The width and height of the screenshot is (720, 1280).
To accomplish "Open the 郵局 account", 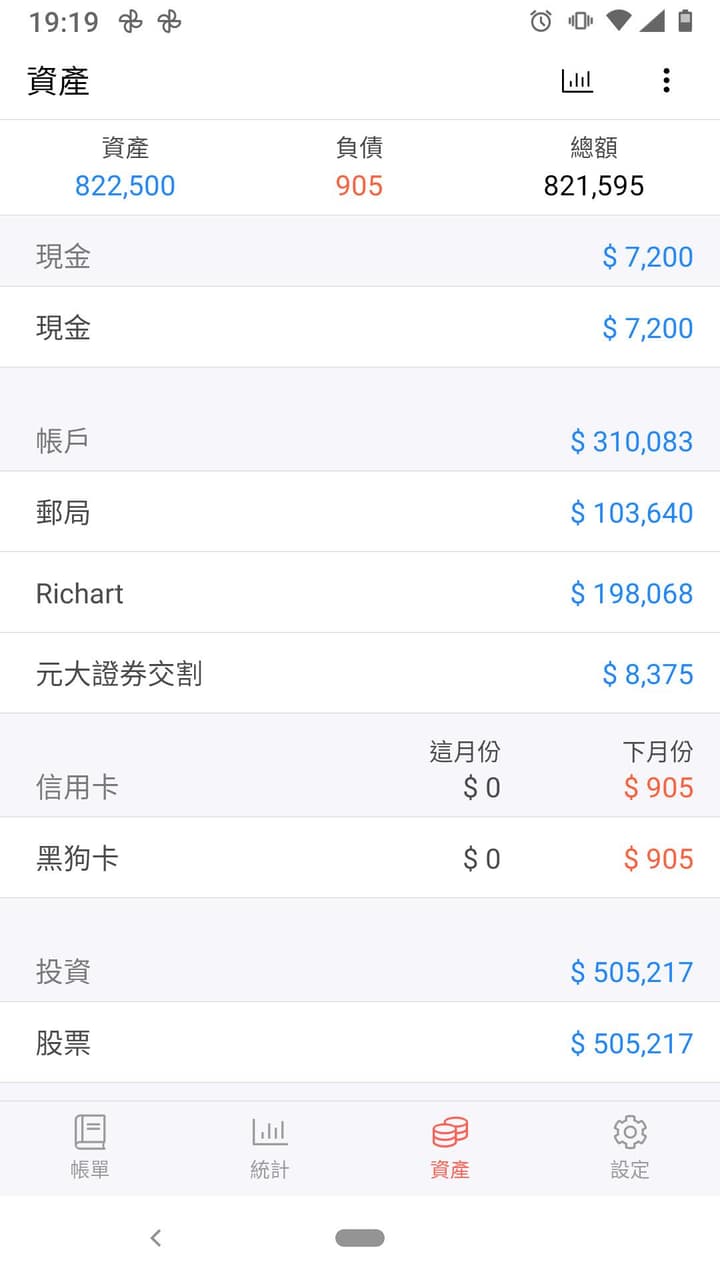I will [x=360, y=512].
